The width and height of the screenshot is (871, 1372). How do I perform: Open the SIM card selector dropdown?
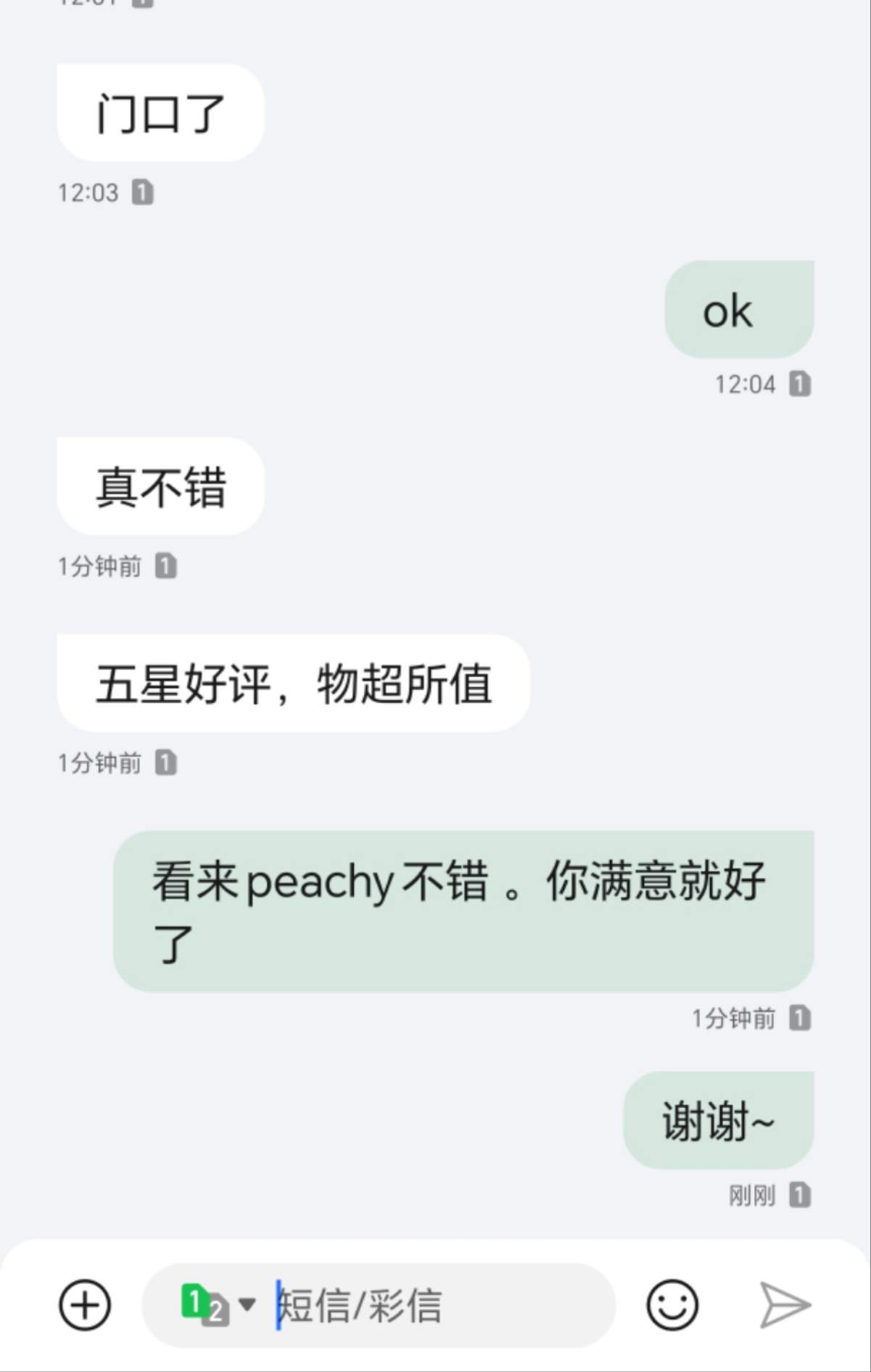217,1305
